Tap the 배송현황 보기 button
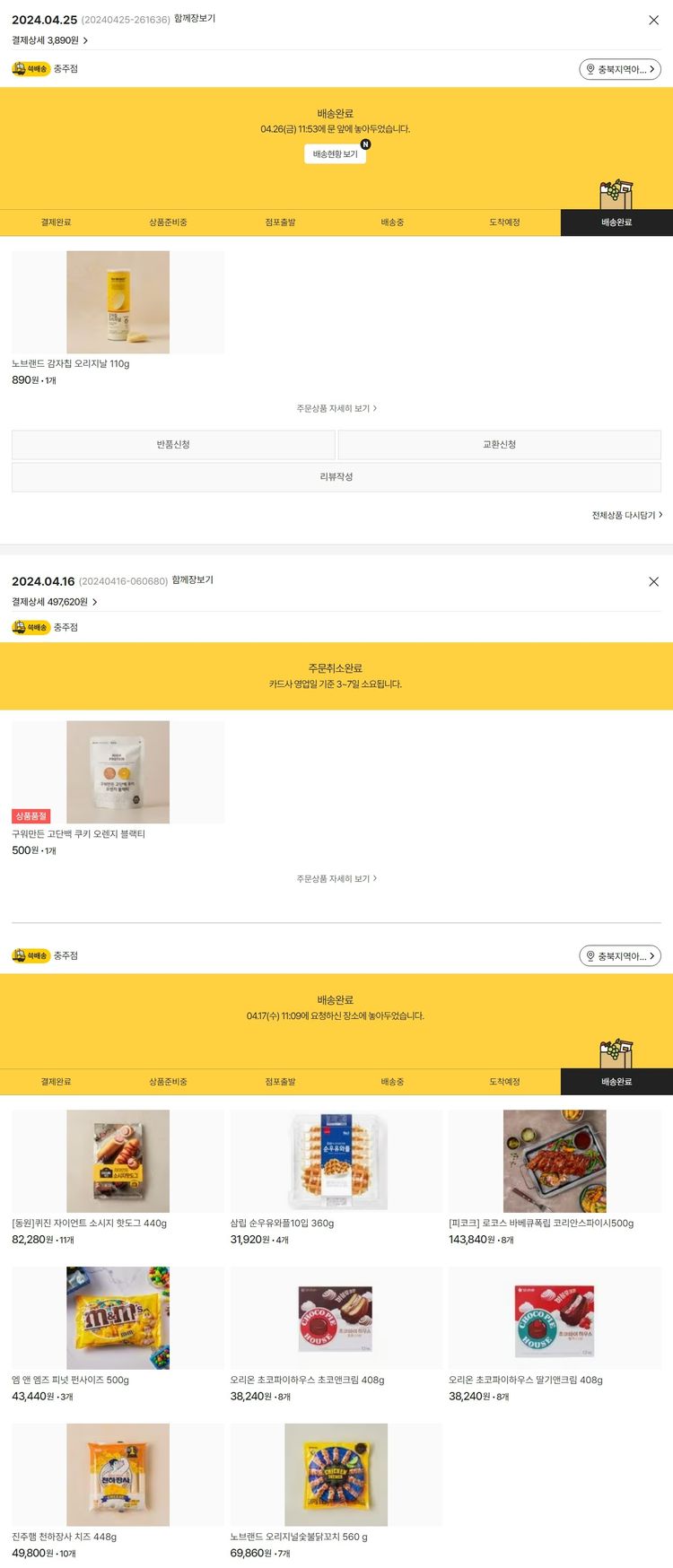 click(x=335, y=154)
